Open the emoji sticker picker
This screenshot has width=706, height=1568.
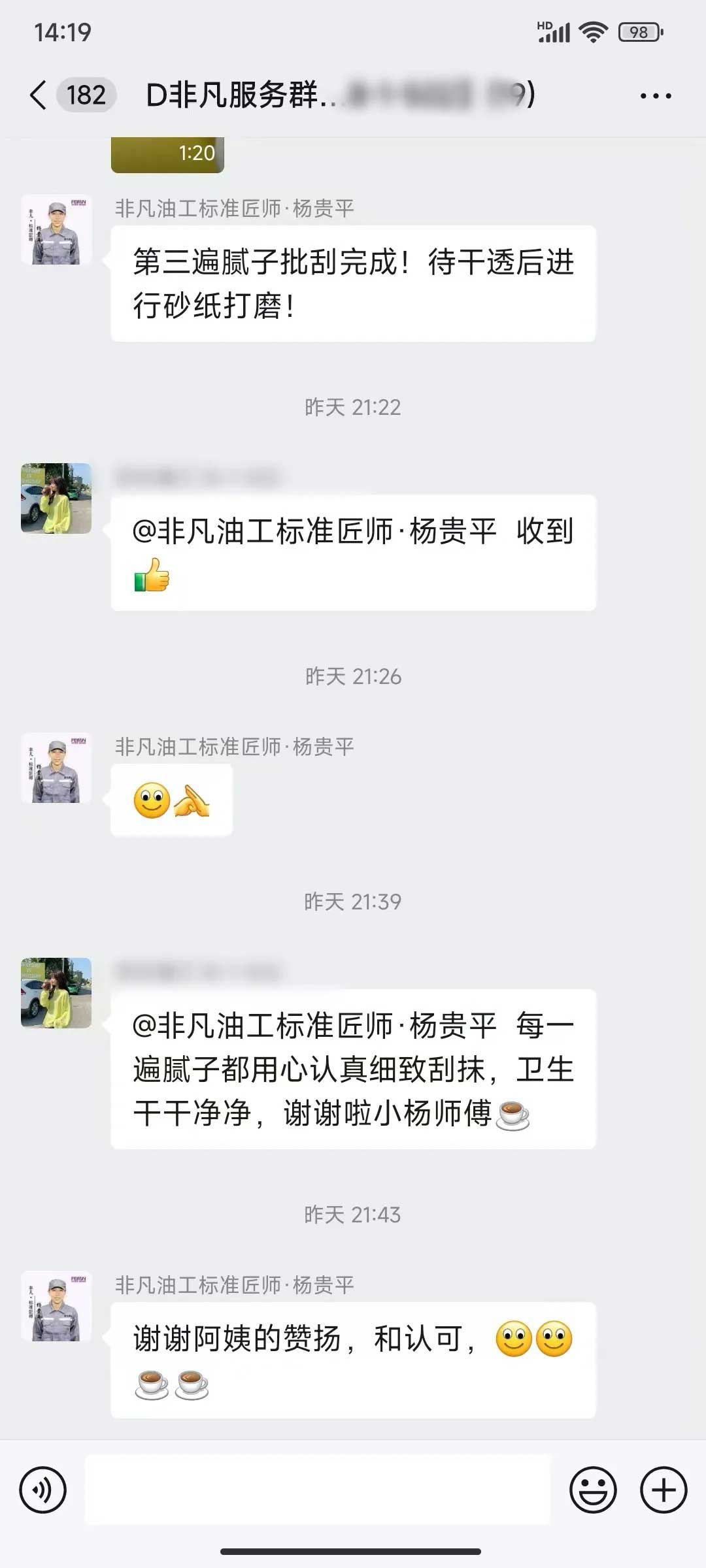click(593, 1490)
